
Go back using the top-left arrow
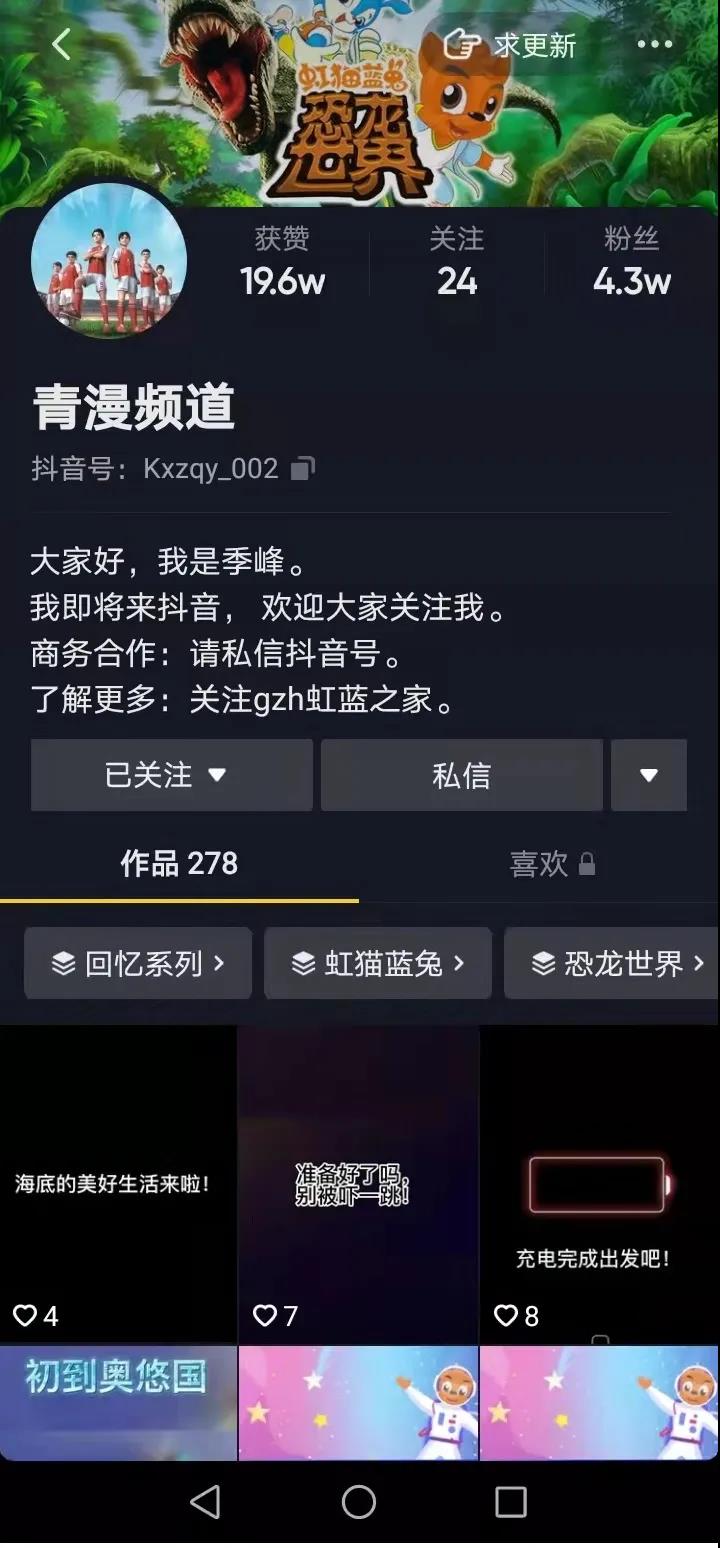[x=62, y=44]
